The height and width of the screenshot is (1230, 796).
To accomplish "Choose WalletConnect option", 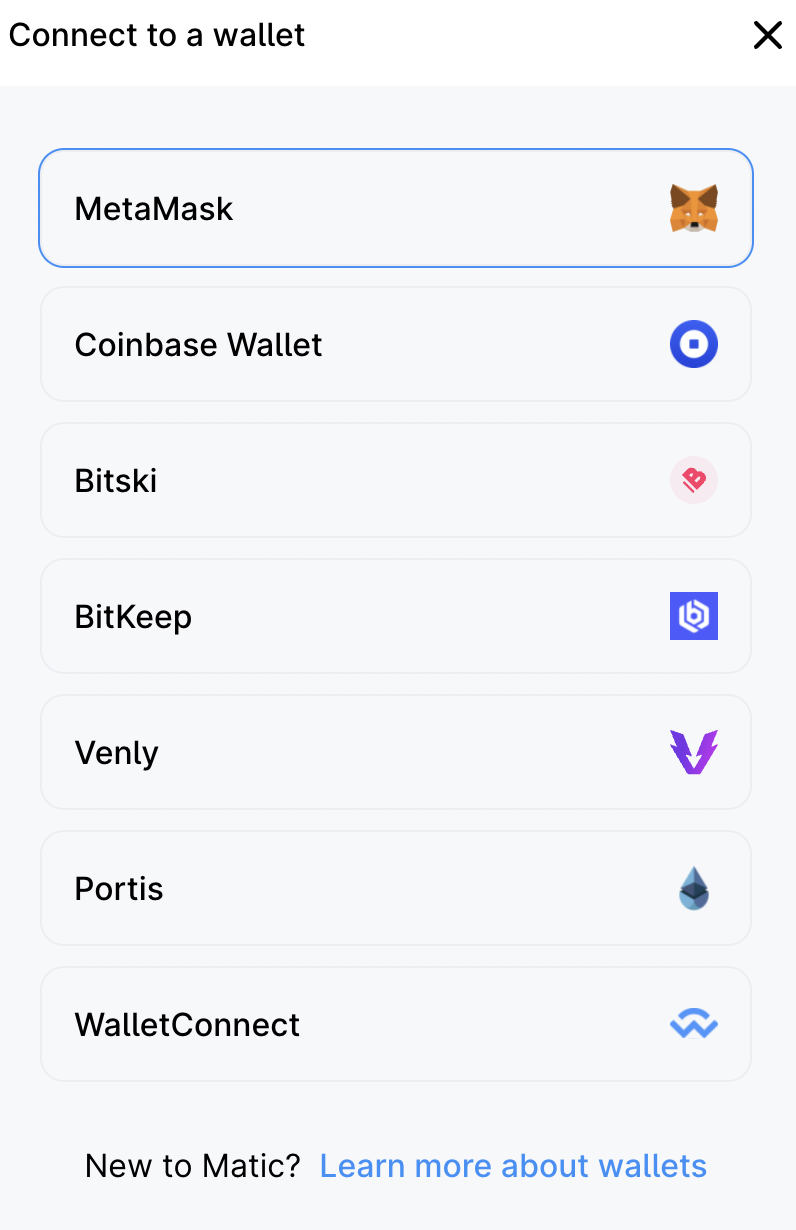I will (x=395, y=1024).
